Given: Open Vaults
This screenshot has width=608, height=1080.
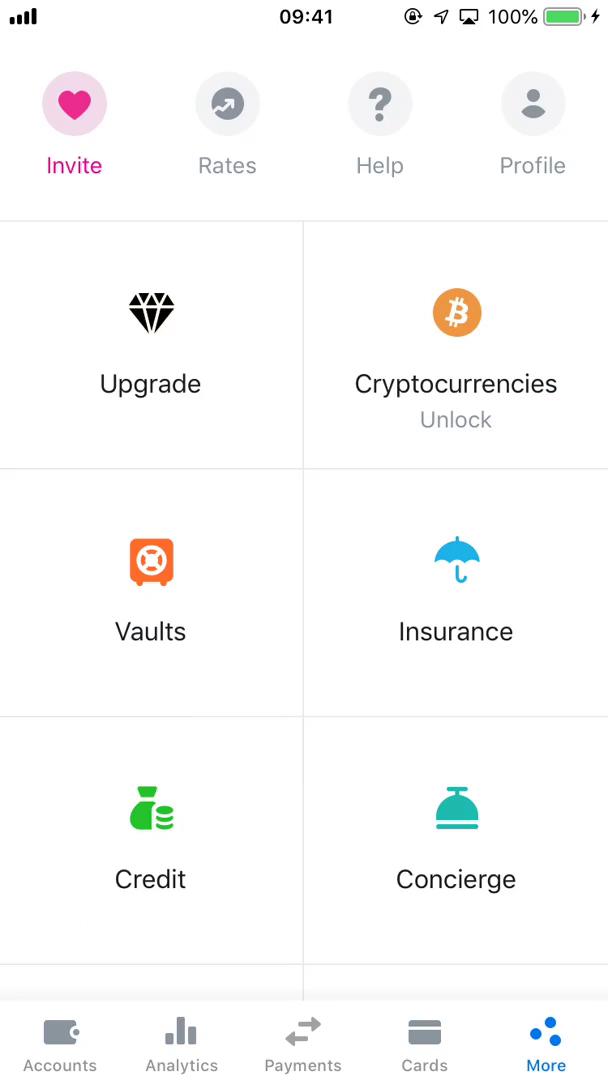Looking at the screenshot, I should coord(151,592).
